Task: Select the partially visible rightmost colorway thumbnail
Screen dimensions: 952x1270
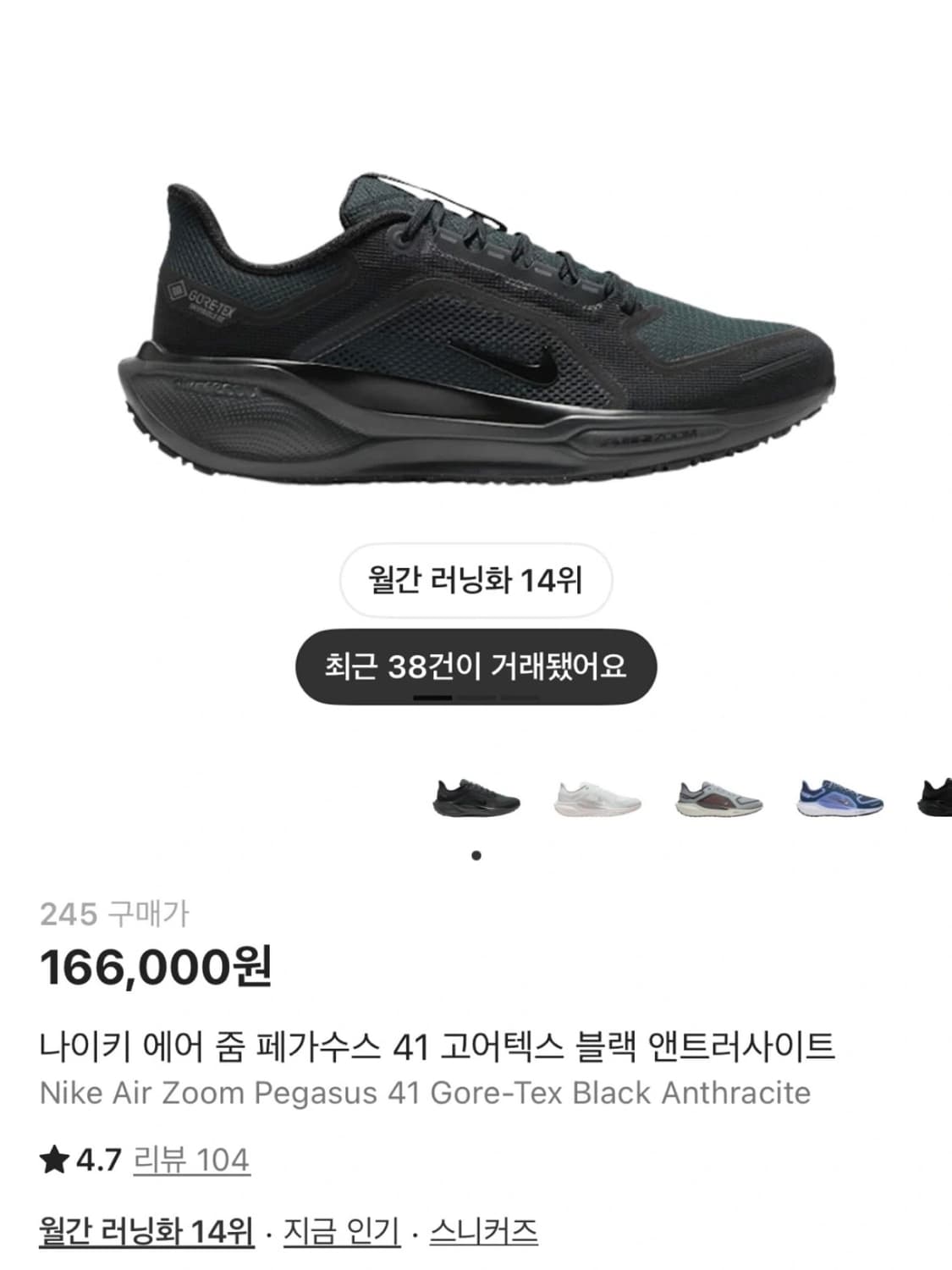Action: (x=935, y=797)
